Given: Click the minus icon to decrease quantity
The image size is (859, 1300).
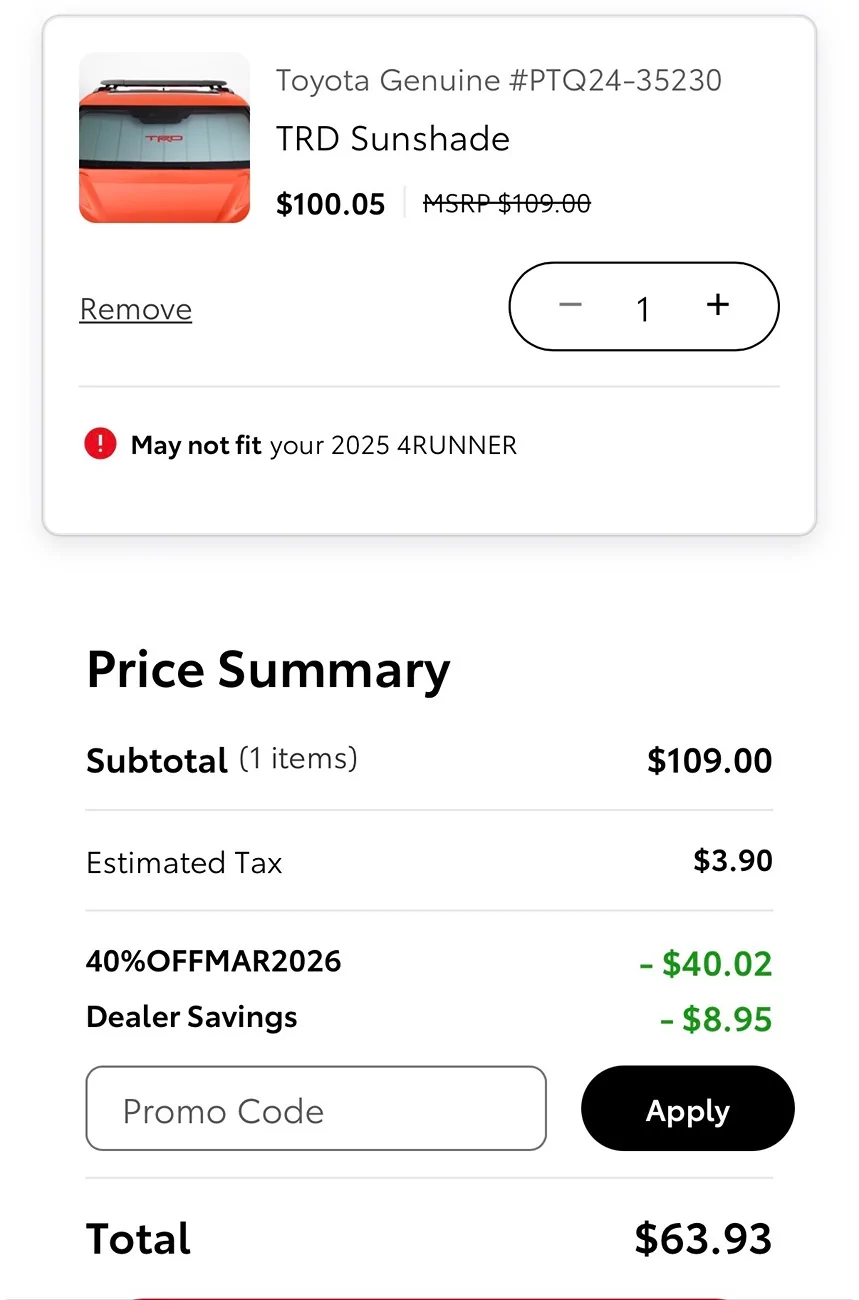Looking at the screenshot, I should tap(570, 307).
